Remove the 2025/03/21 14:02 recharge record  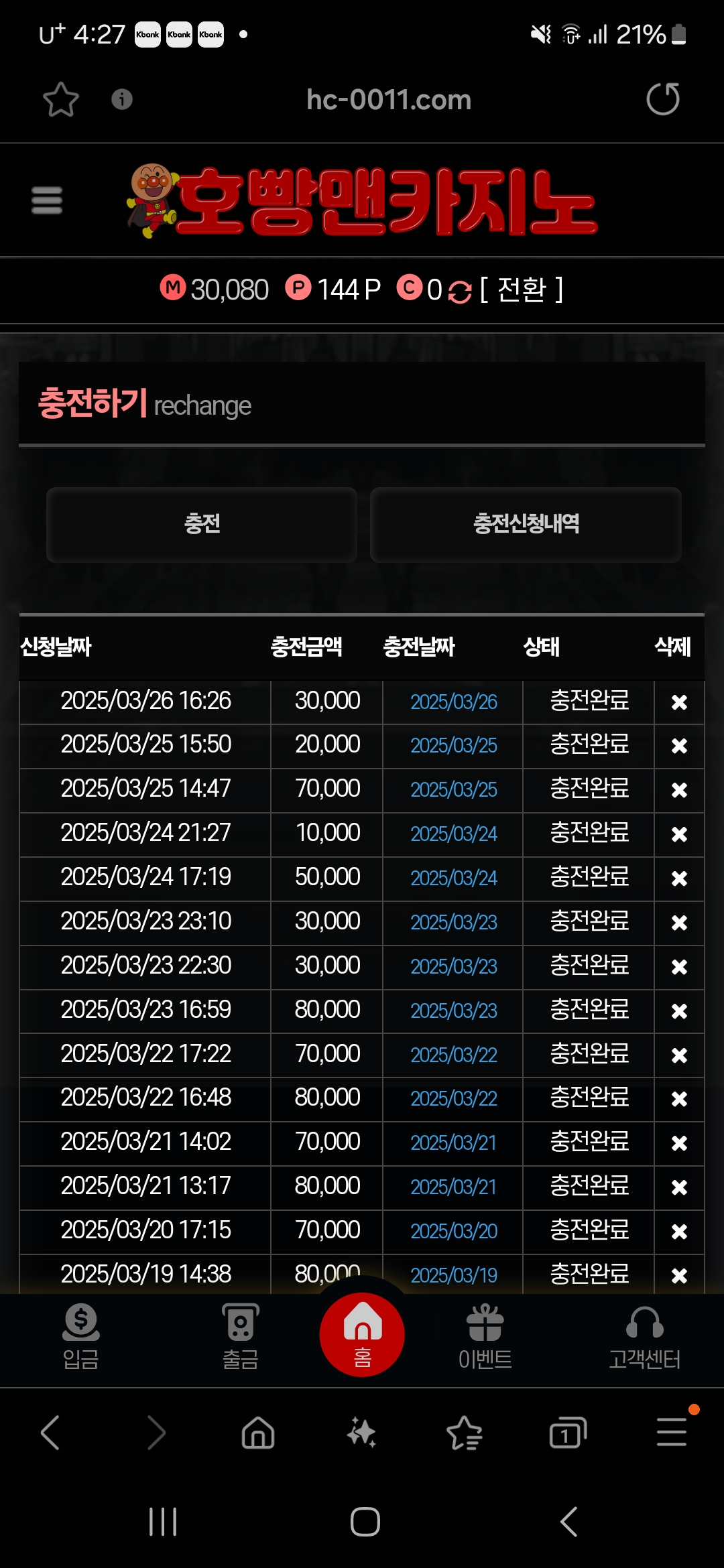pos(679,1143)
